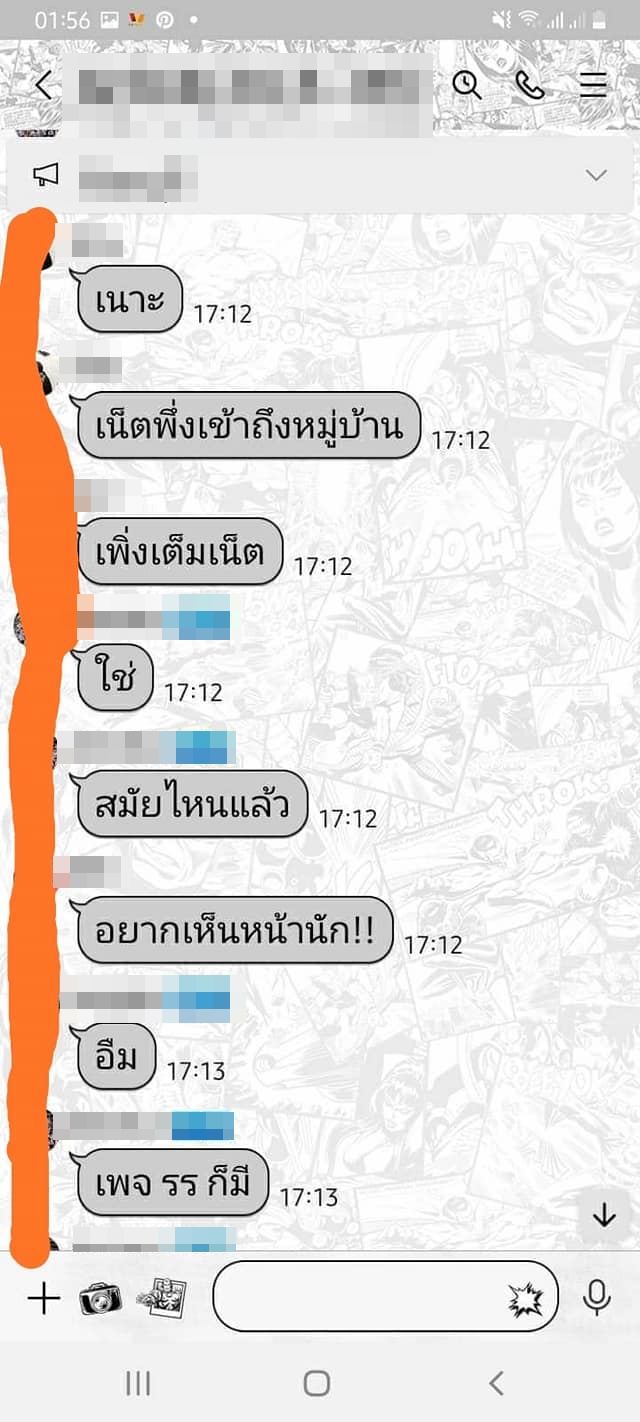Open the sticker and emoji panel

pos(527,1299)
